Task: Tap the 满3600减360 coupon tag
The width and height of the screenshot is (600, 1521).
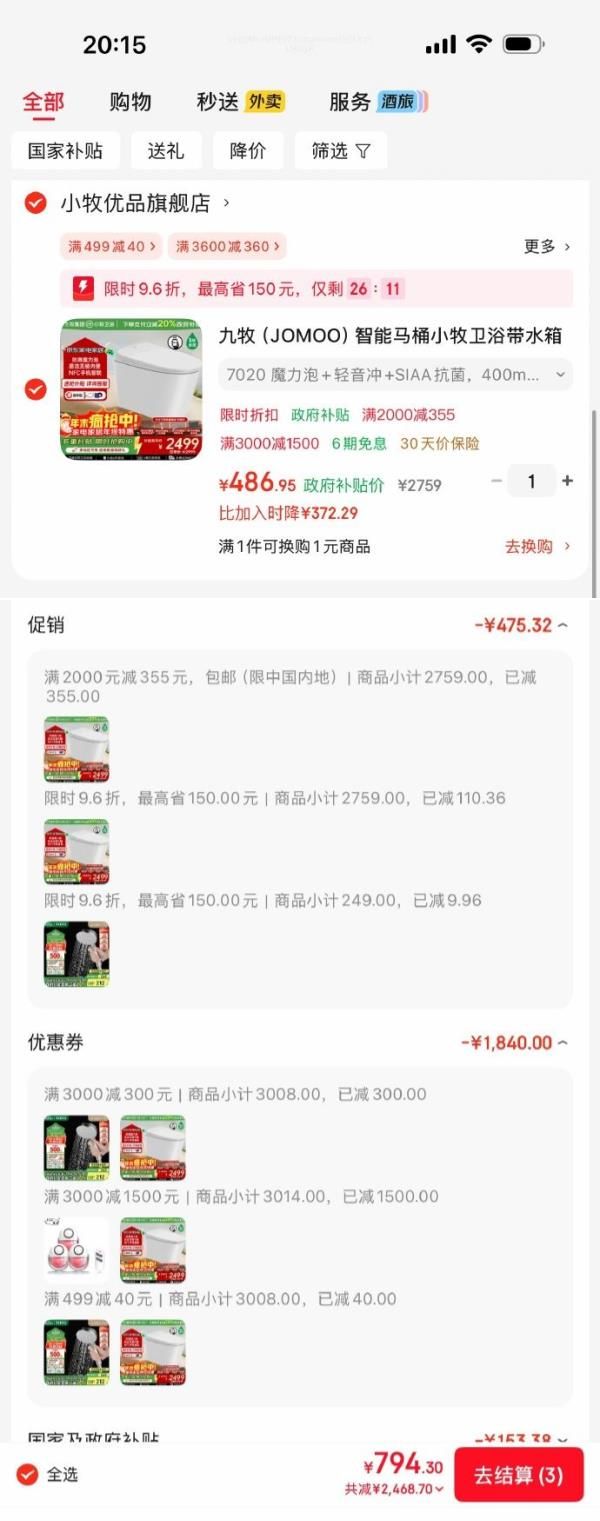Action: pyautogui.click(x=227, y=246)
